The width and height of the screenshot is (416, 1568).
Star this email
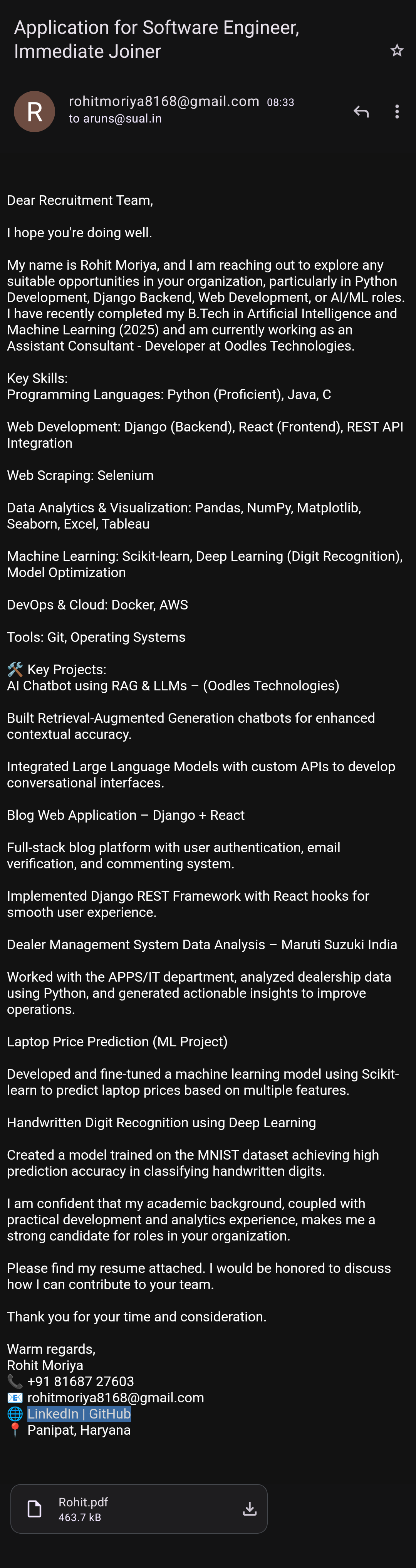(396, 50)
